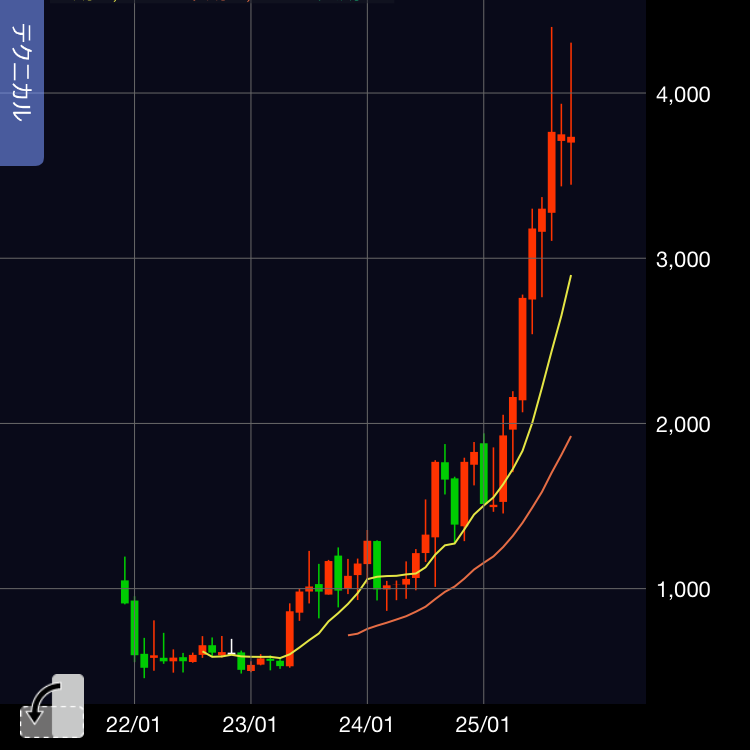Open the テクニカル indicator panel
Image resolution: width=750 pixels, height=750 pixels.
click(x=20, y=82)
